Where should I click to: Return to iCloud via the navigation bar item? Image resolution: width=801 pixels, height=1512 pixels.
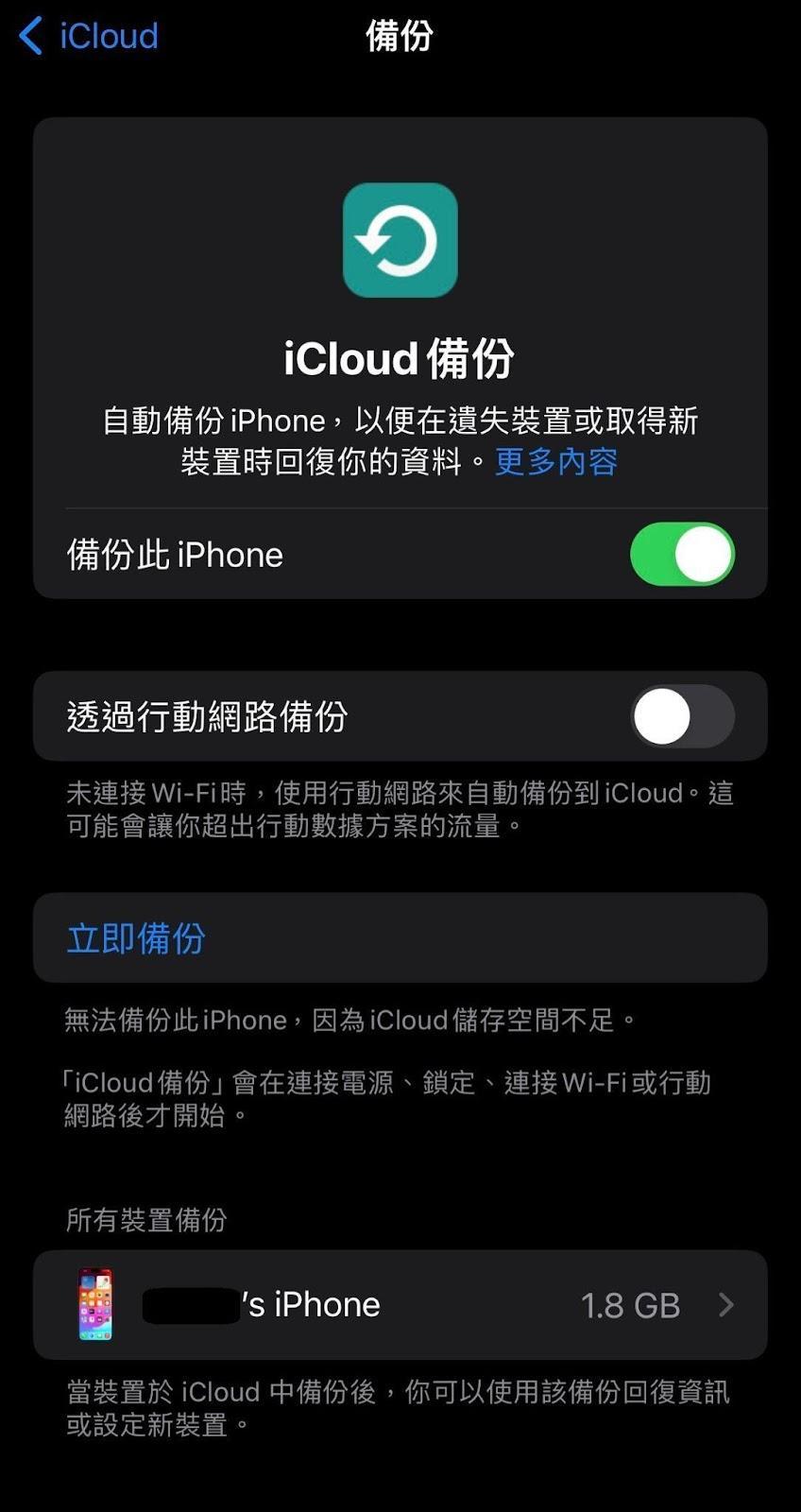(90, 36)
